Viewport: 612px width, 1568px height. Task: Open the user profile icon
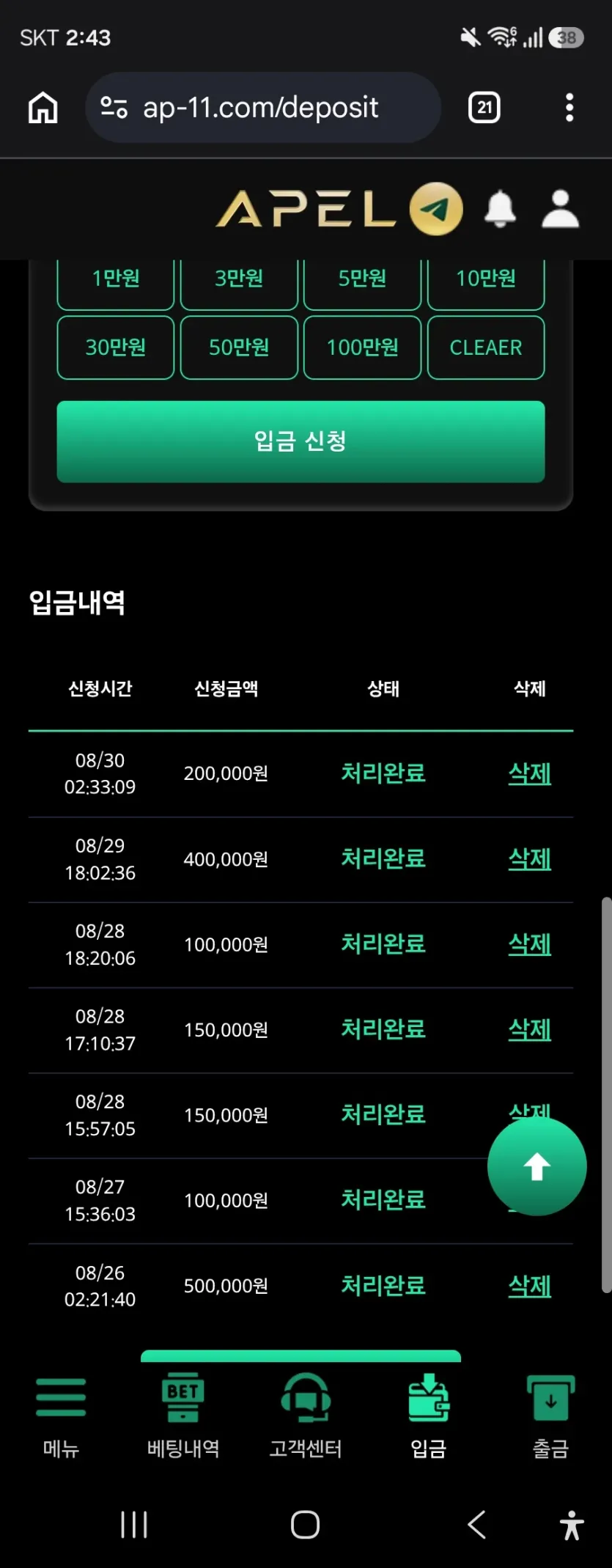[x=561, y=210]
